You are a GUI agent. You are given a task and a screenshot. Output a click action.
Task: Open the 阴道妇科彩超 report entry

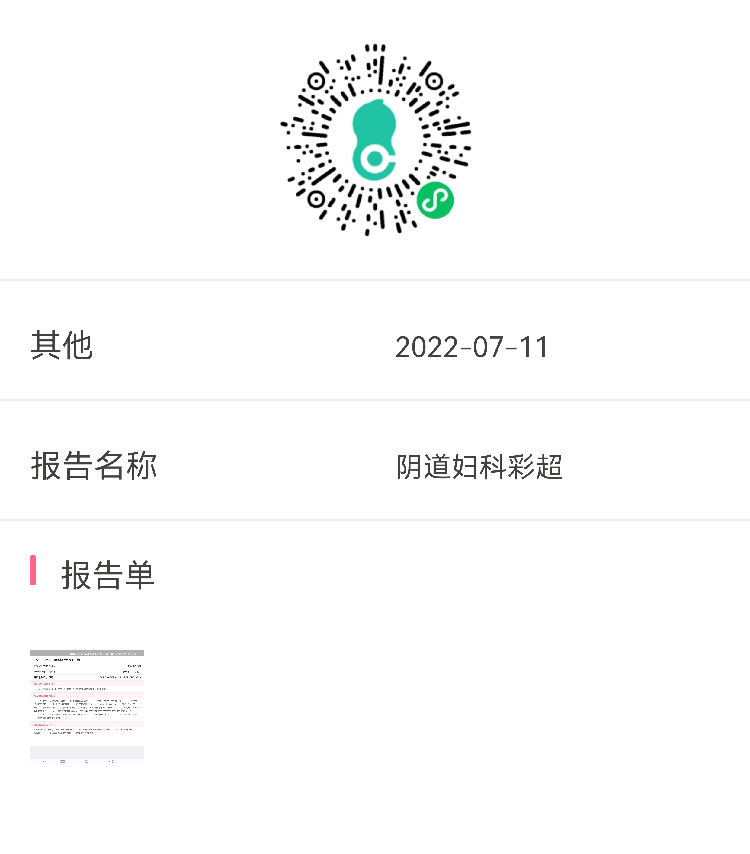tap(480, 466)
